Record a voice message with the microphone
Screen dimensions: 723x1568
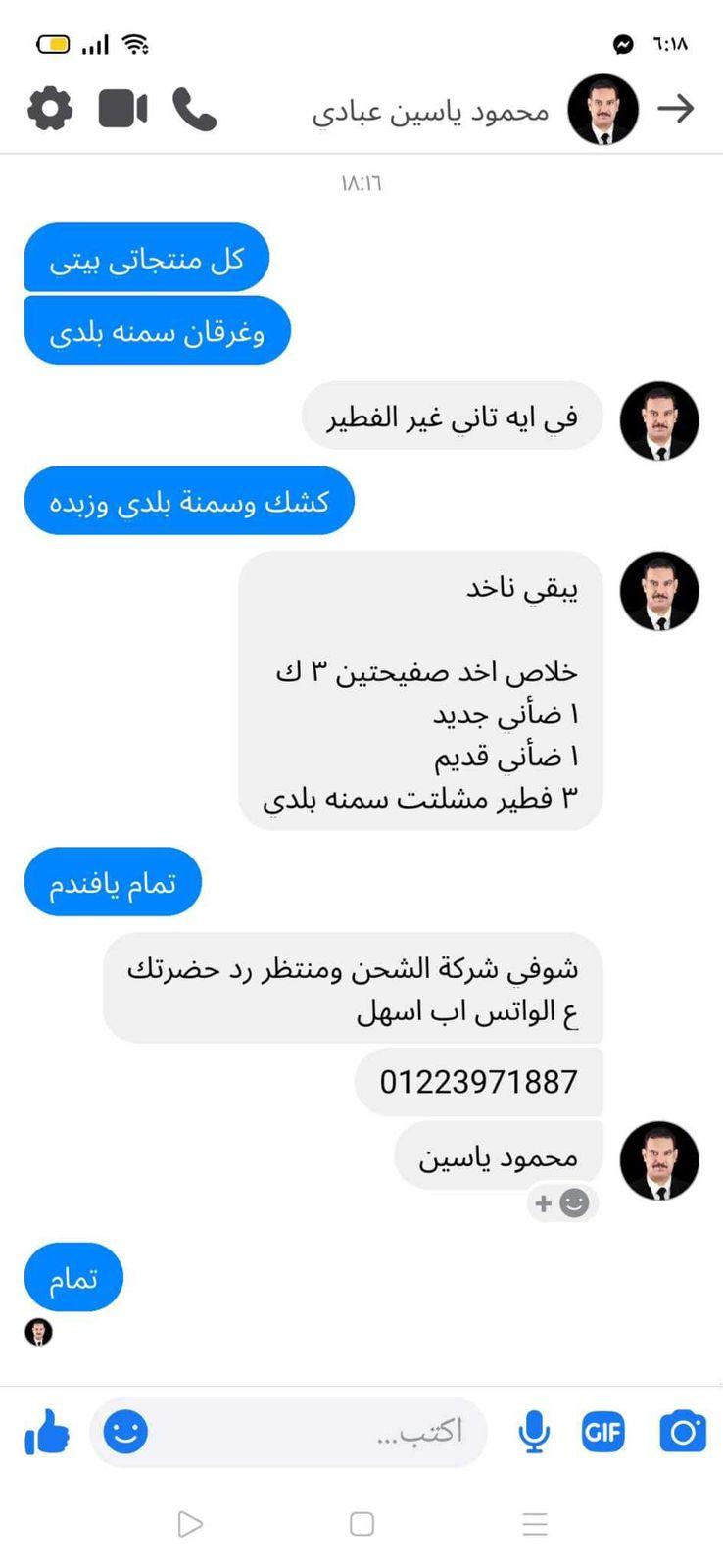[533, 1433]
